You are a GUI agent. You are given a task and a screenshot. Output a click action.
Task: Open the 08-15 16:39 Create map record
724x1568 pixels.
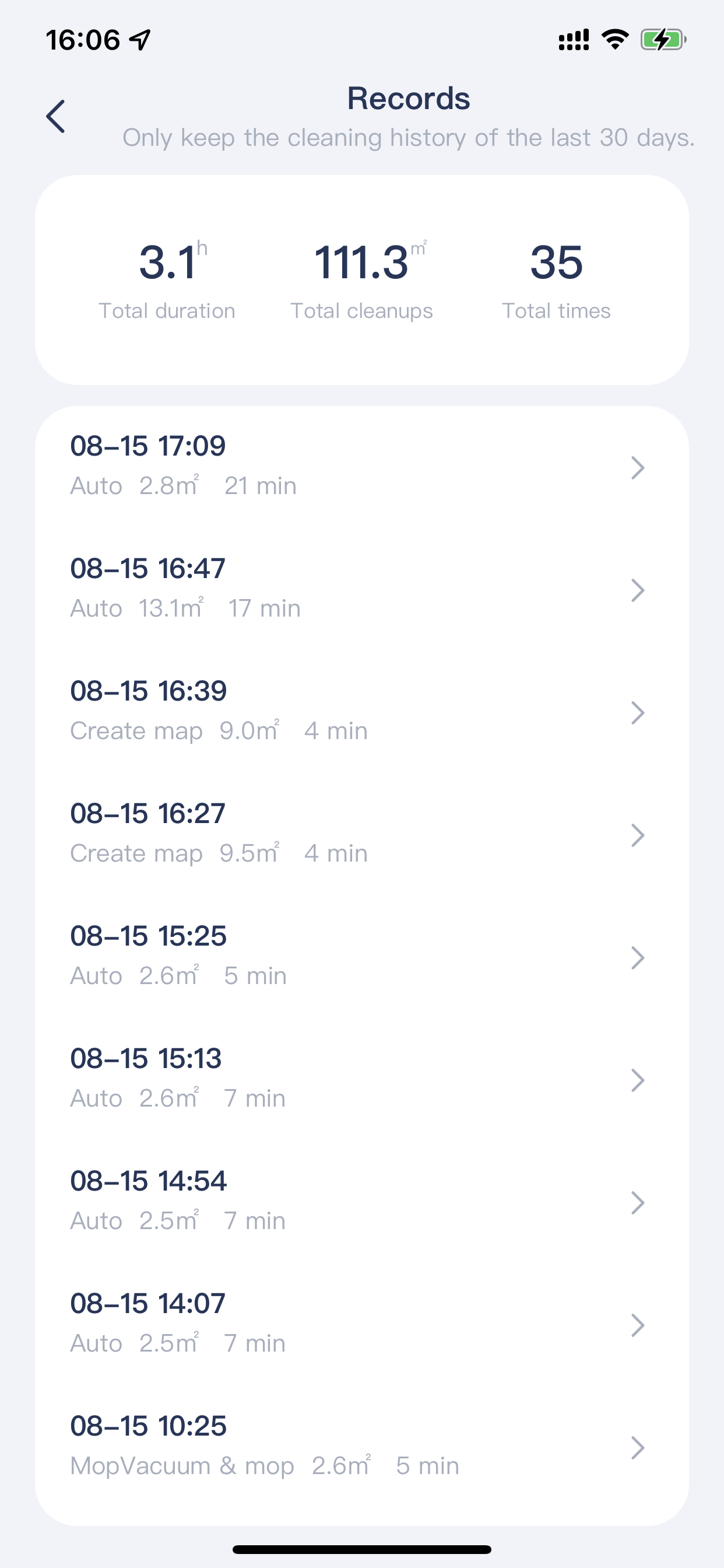[362, 711]
